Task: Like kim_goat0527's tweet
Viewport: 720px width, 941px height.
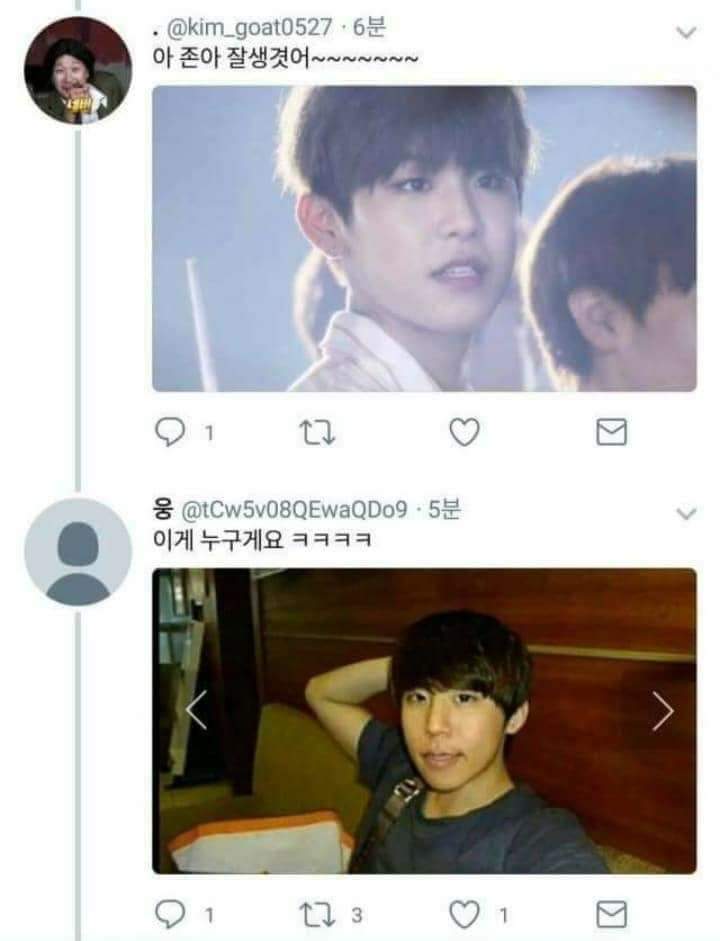Action: pos(463,431)
